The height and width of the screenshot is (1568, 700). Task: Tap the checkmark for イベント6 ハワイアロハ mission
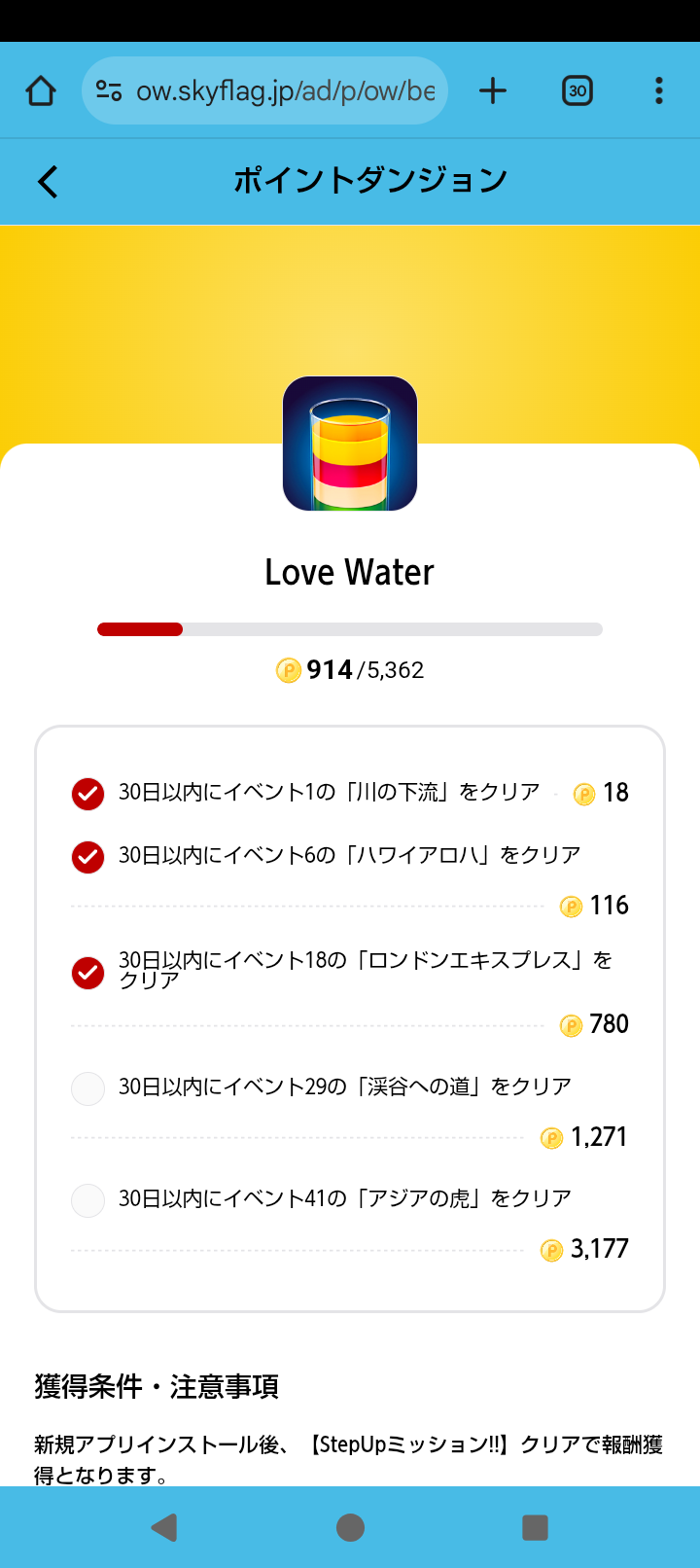tap(87, 857)
